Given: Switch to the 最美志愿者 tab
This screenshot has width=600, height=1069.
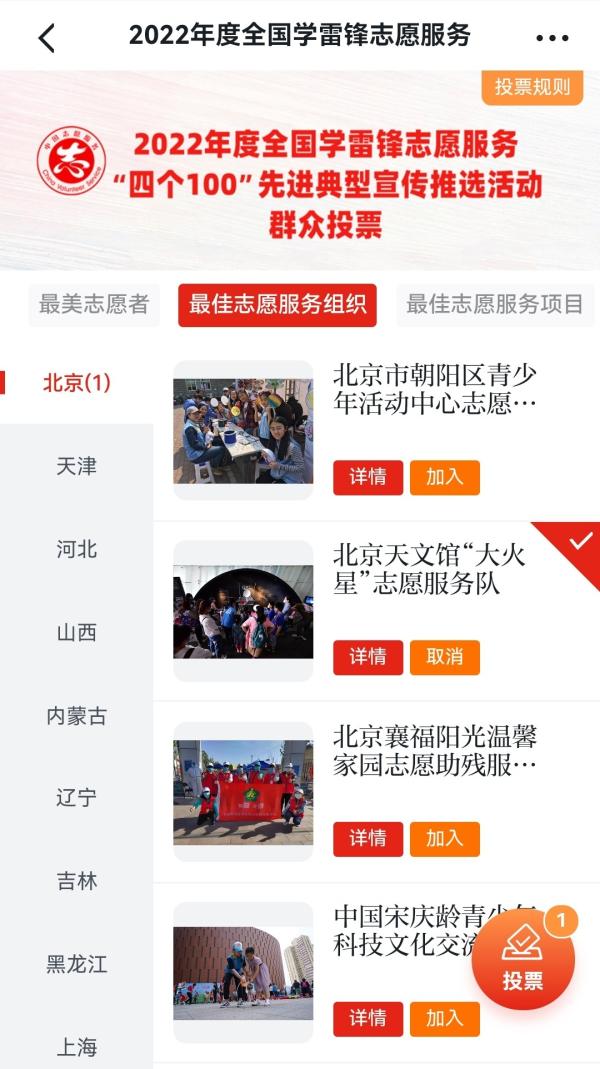Looking at the screenshot, I should [x=94, y=305].
